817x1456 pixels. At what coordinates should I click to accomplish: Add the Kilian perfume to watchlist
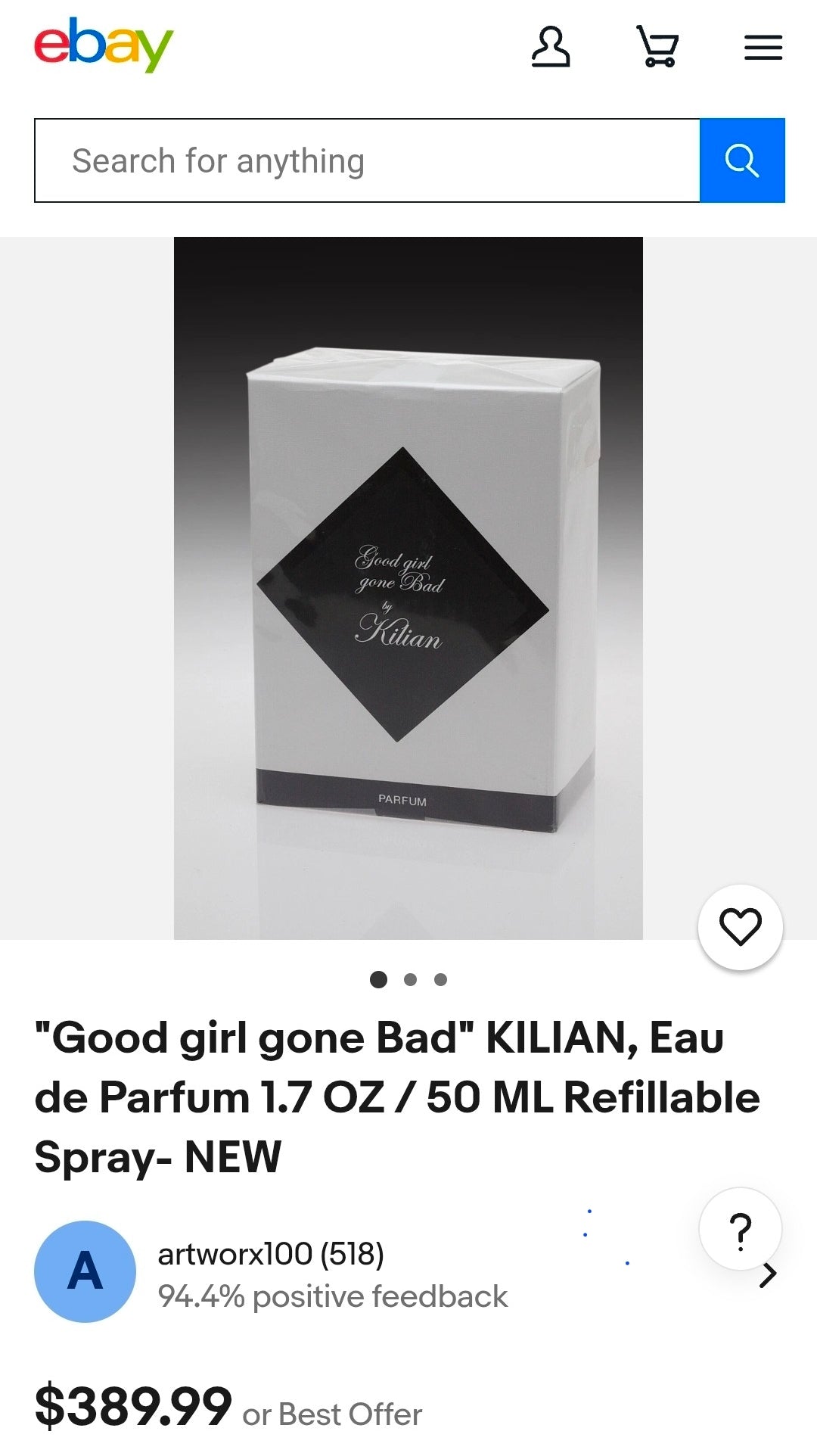click(x=740, y=927)
